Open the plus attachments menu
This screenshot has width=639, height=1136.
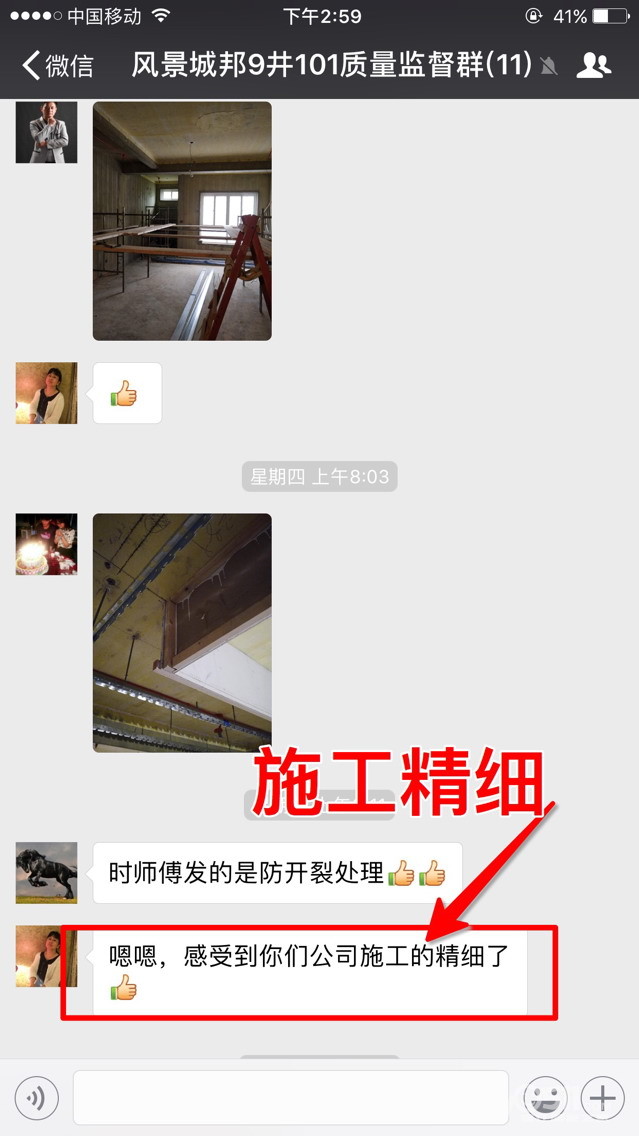(603, 1098)
